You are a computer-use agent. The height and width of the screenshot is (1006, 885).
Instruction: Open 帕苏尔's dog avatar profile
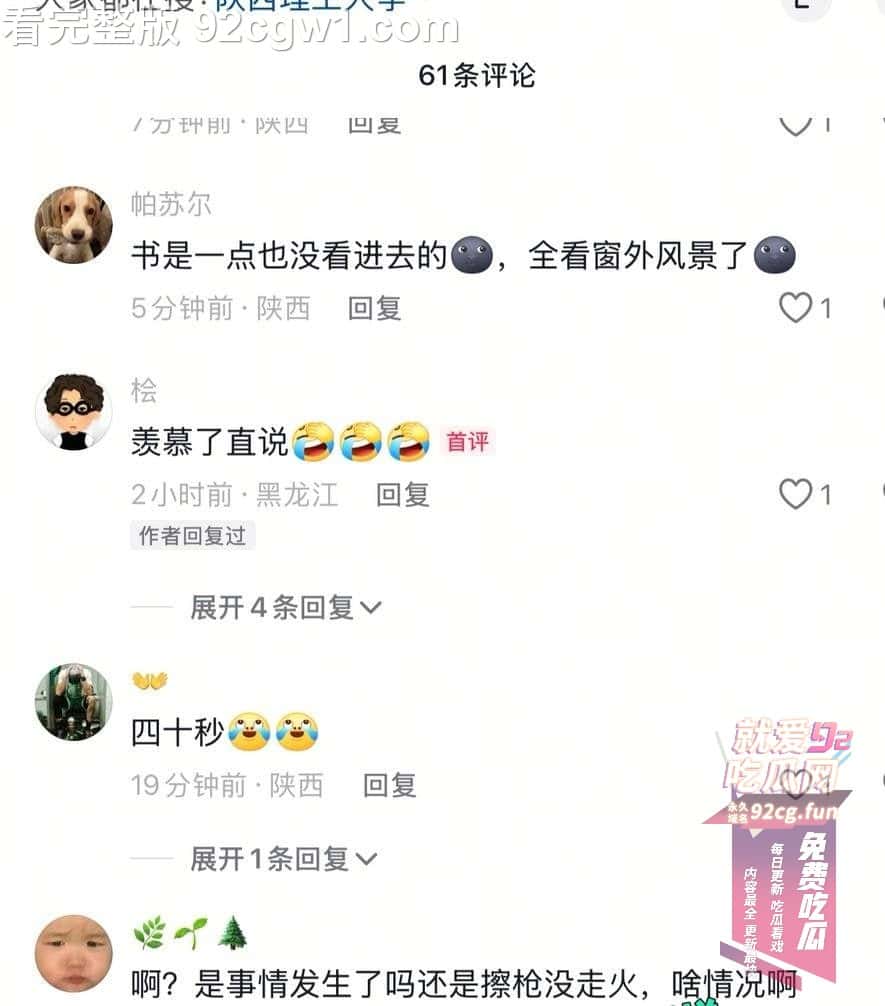pyautogui.click(x=74, y=225)
